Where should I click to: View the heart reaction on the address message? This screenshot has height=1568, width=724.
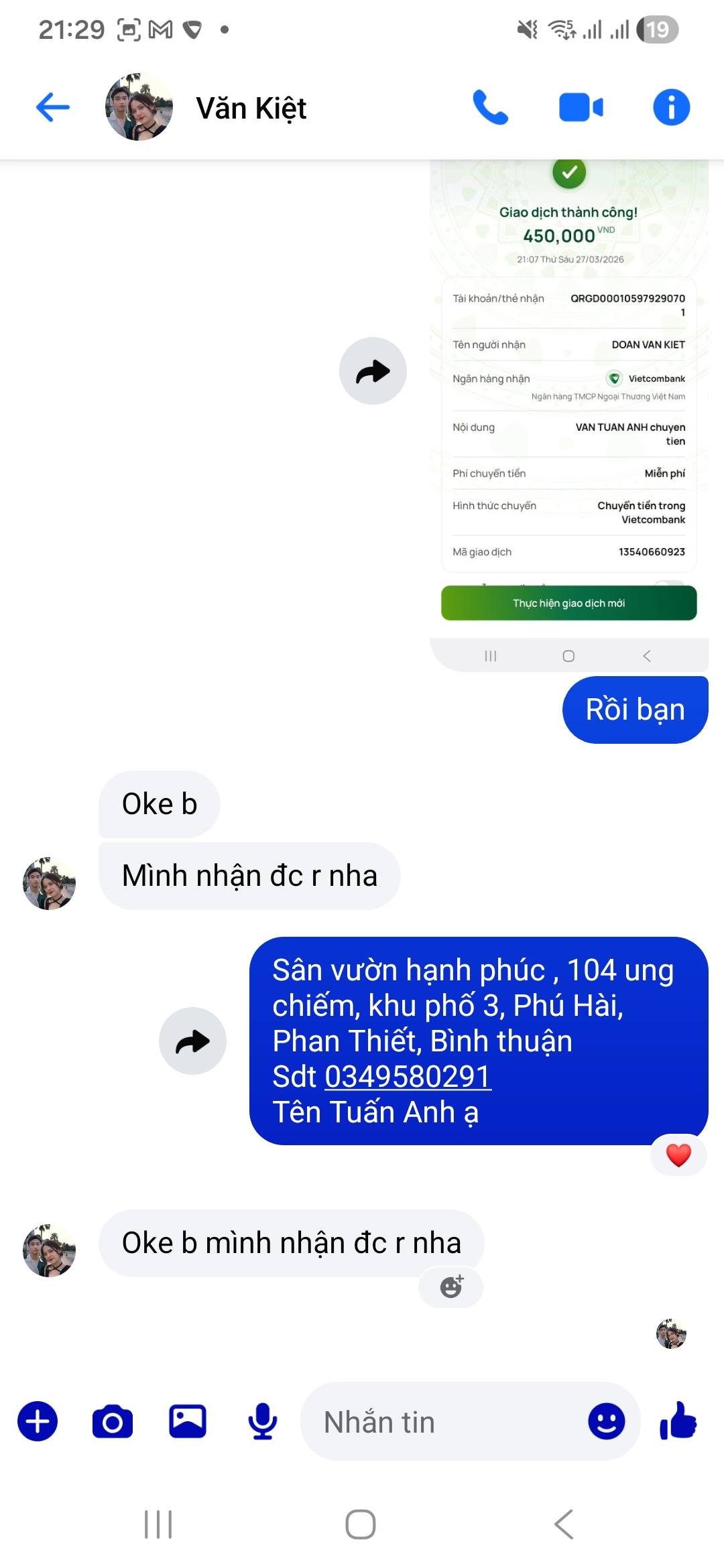(678, 1155)
